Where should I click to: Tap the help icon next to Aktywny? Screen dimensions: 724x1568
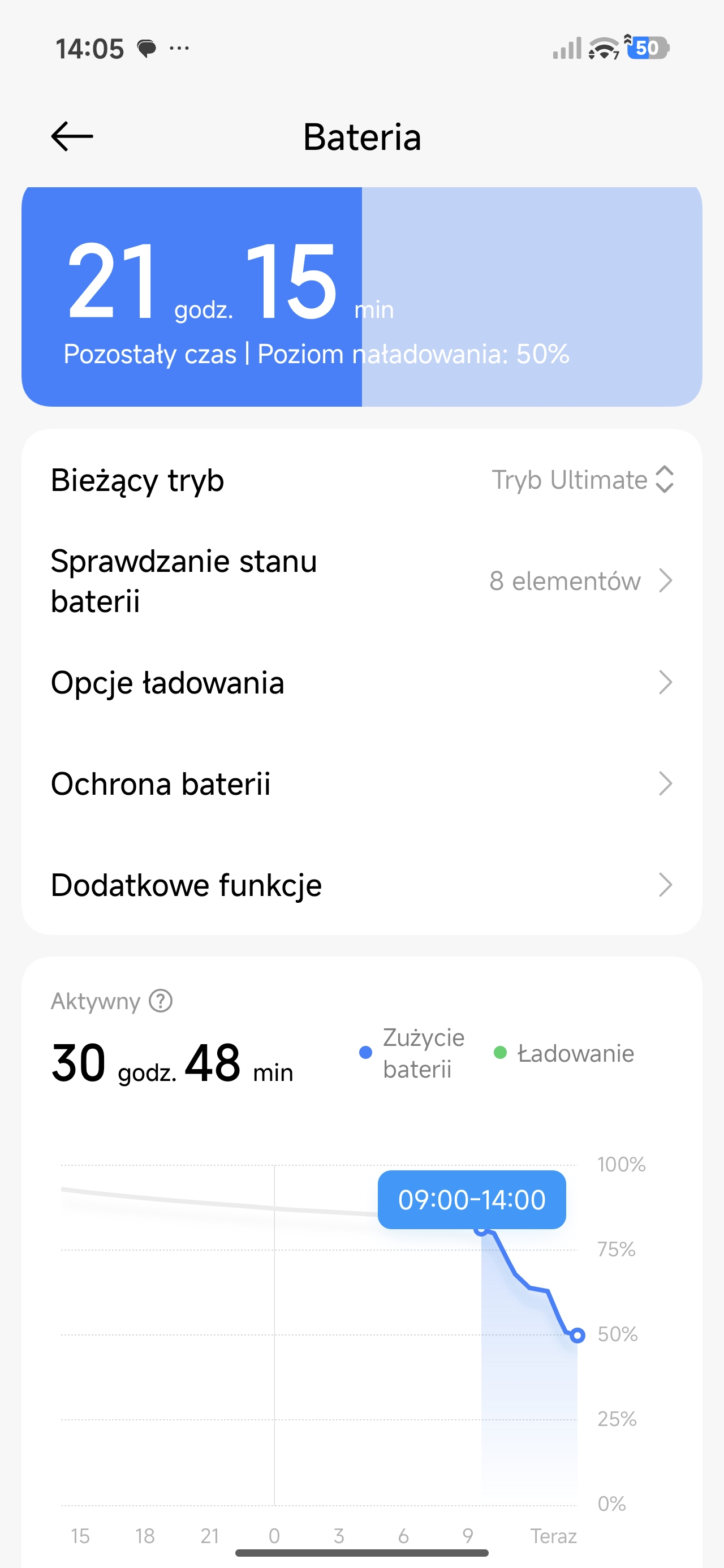161,1001
